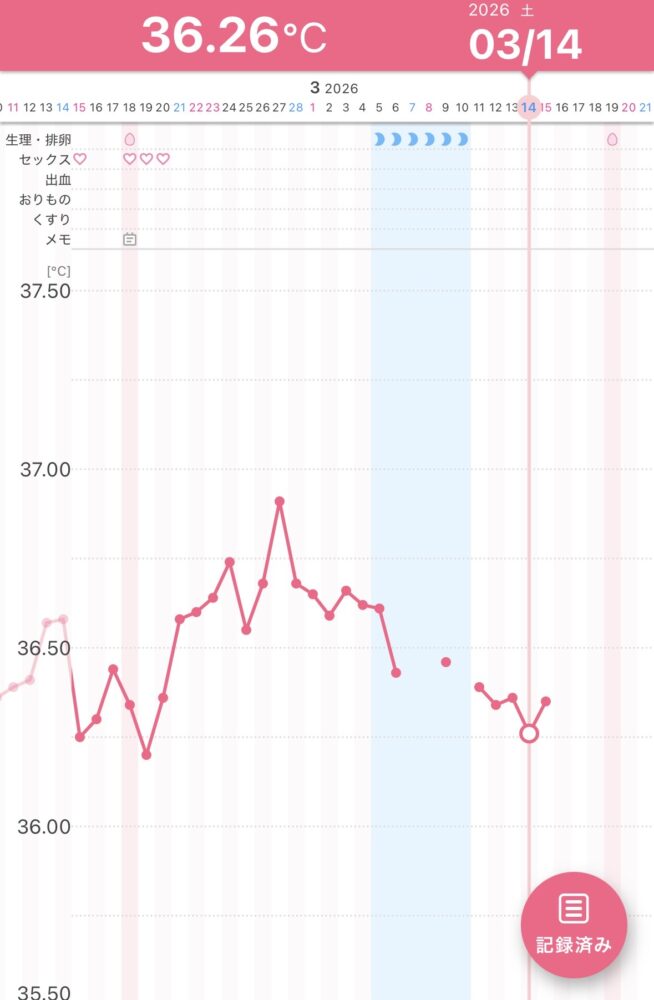Select date 1 in the date strip
654x1000 pixels.
pyautogui.click(x=313, y=107)
